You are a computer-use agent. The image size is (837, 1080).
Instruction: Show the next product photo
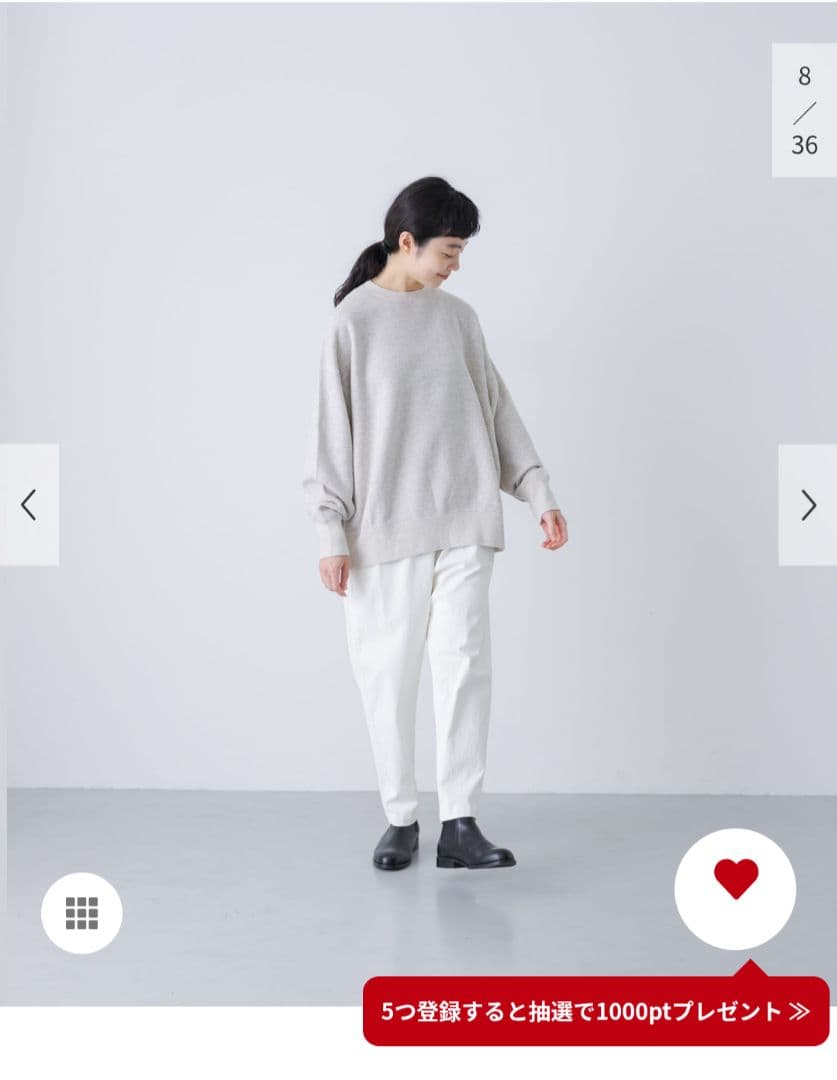click(807, 505)
